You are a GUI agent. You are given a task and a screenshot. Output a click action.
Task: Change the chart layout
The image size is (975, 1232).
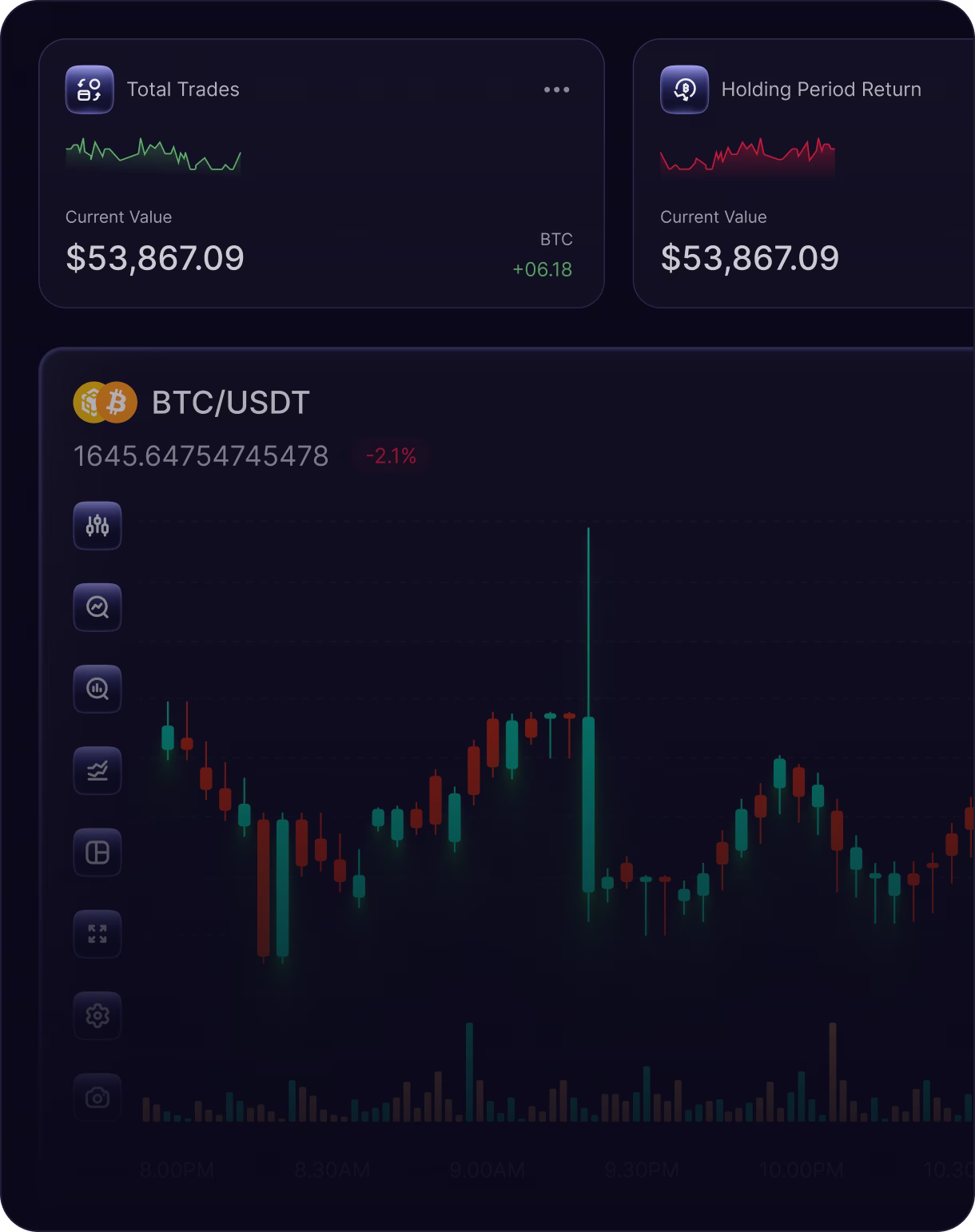pyautogui.click(x=97, y=852)
